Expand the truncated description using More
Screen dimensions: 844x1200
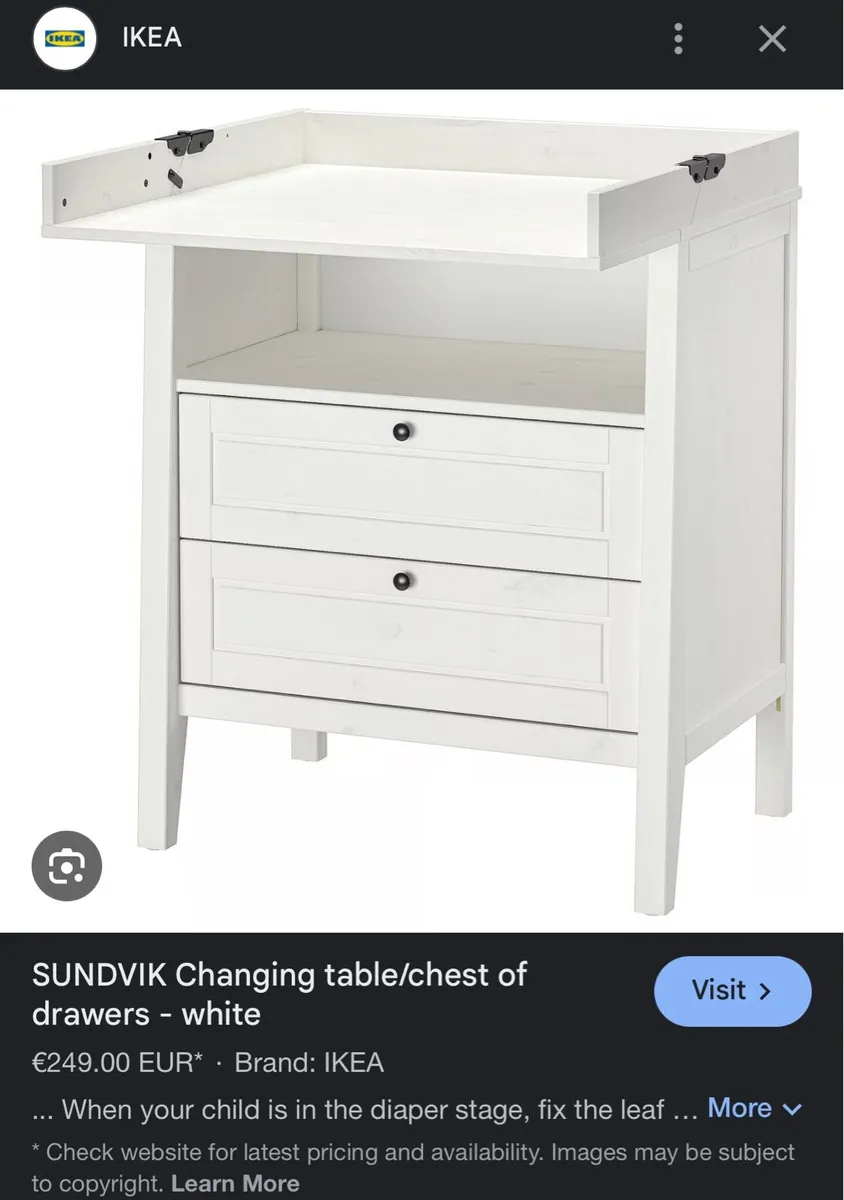(x=740, y=1108)
